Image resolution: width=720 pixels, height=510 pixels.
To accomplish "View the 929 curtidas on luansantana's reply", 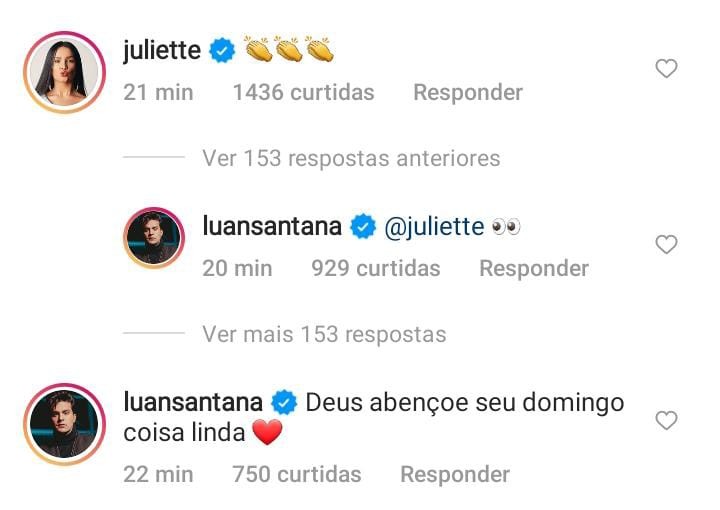I will click(375, 269).
